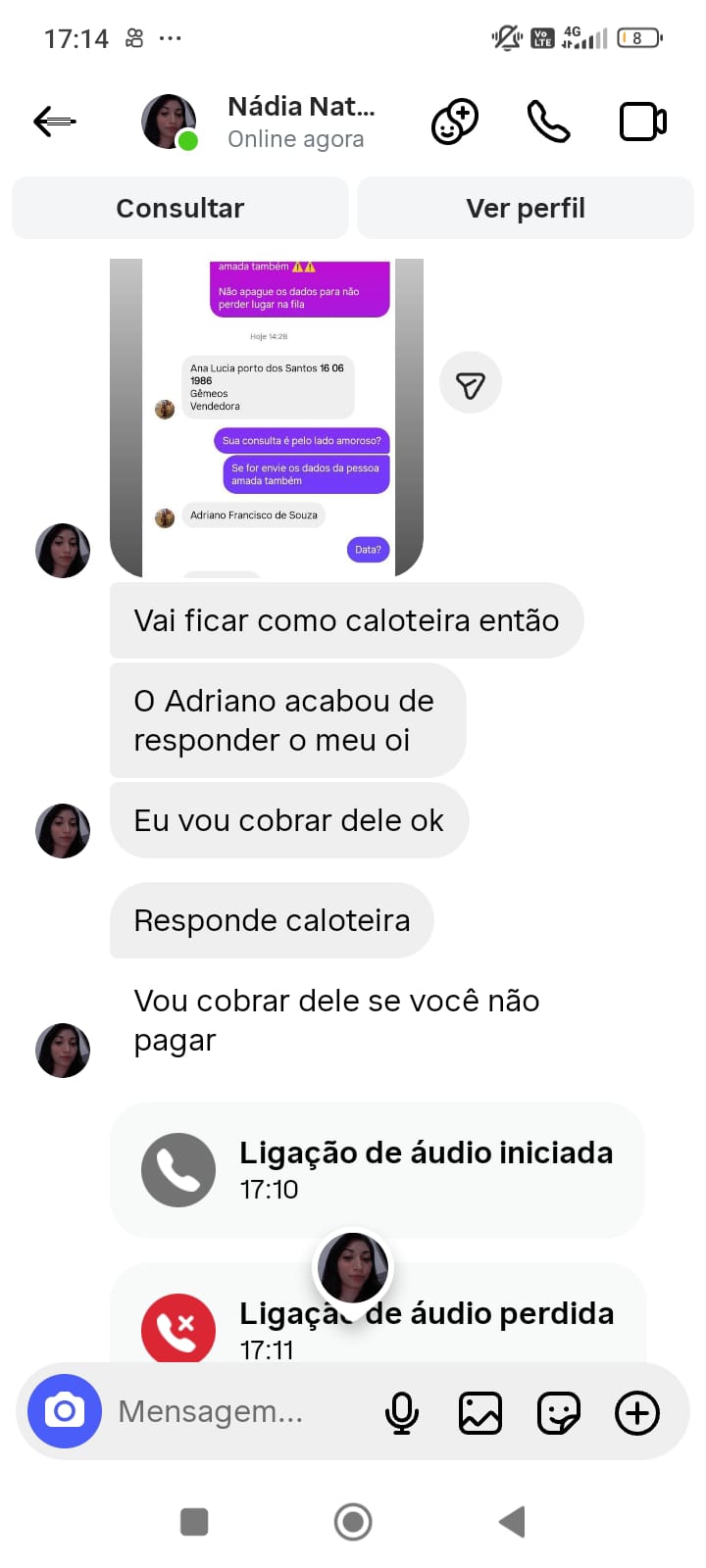
Task: Start a video call with Nádia
Action: tap(643, 122)
